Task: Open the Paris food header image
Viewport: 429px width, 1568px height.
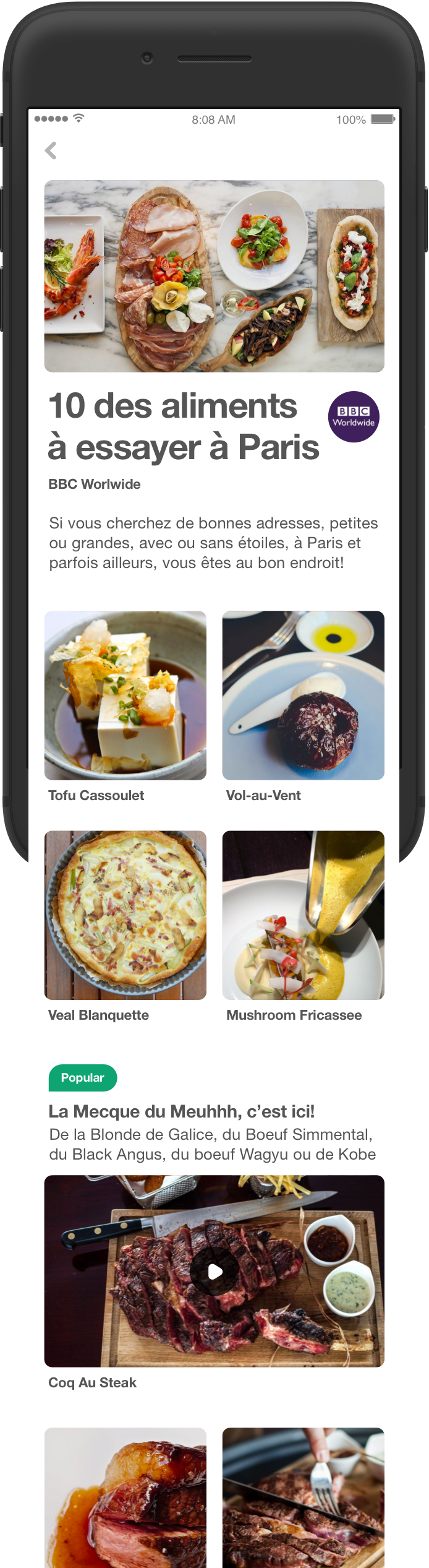Action: point(214,276)
